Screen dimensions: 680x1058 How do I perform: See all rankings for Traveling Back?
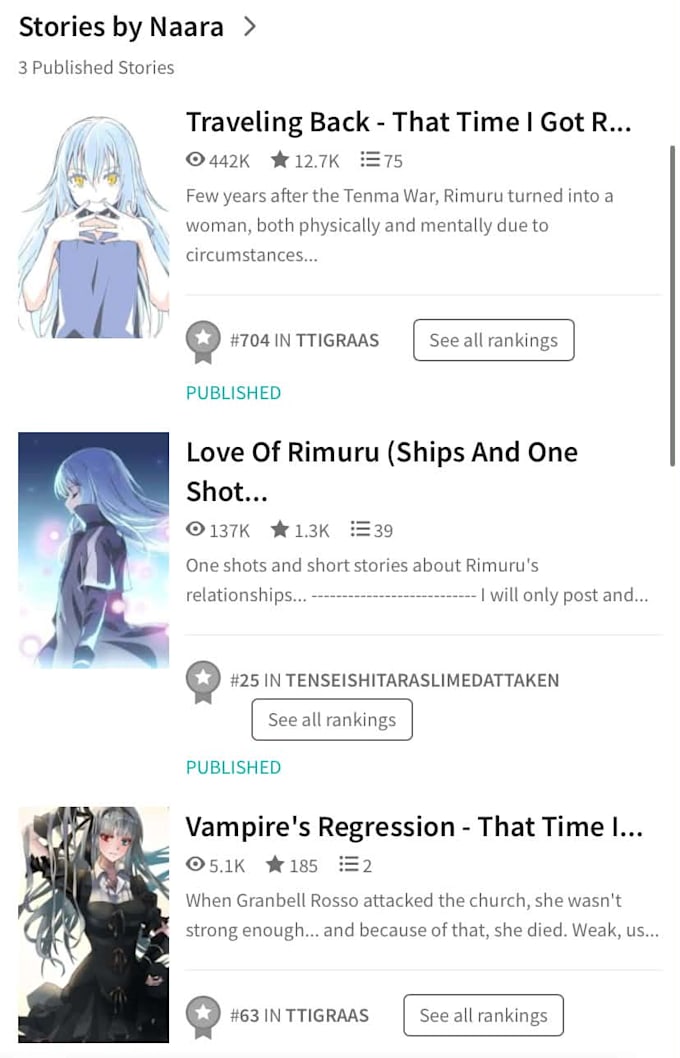point(494,340)
